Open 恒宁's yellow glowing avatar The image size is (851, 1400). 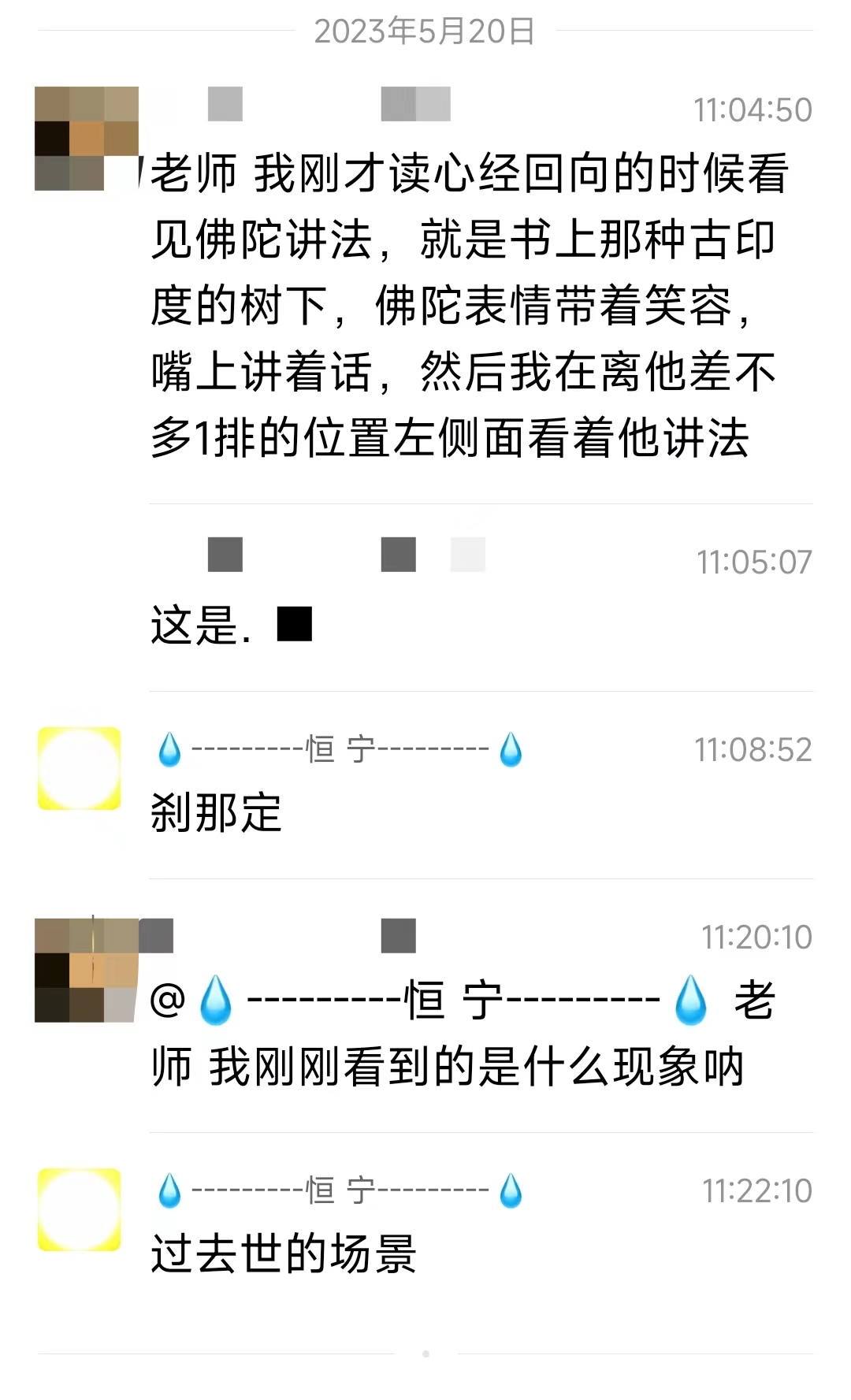[79, 768]
